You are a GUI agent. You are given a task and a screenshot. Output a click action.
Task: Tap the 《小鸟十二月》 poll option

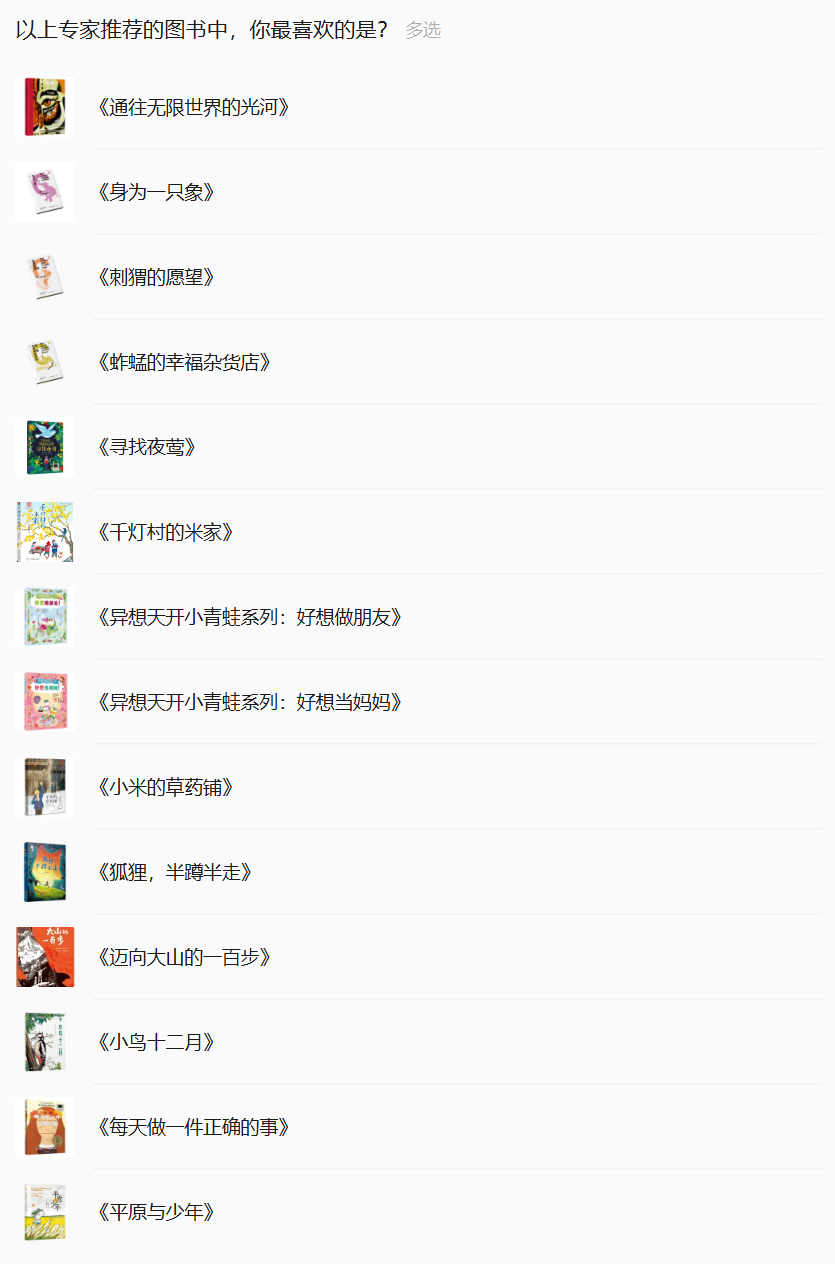coord(156,1042)
